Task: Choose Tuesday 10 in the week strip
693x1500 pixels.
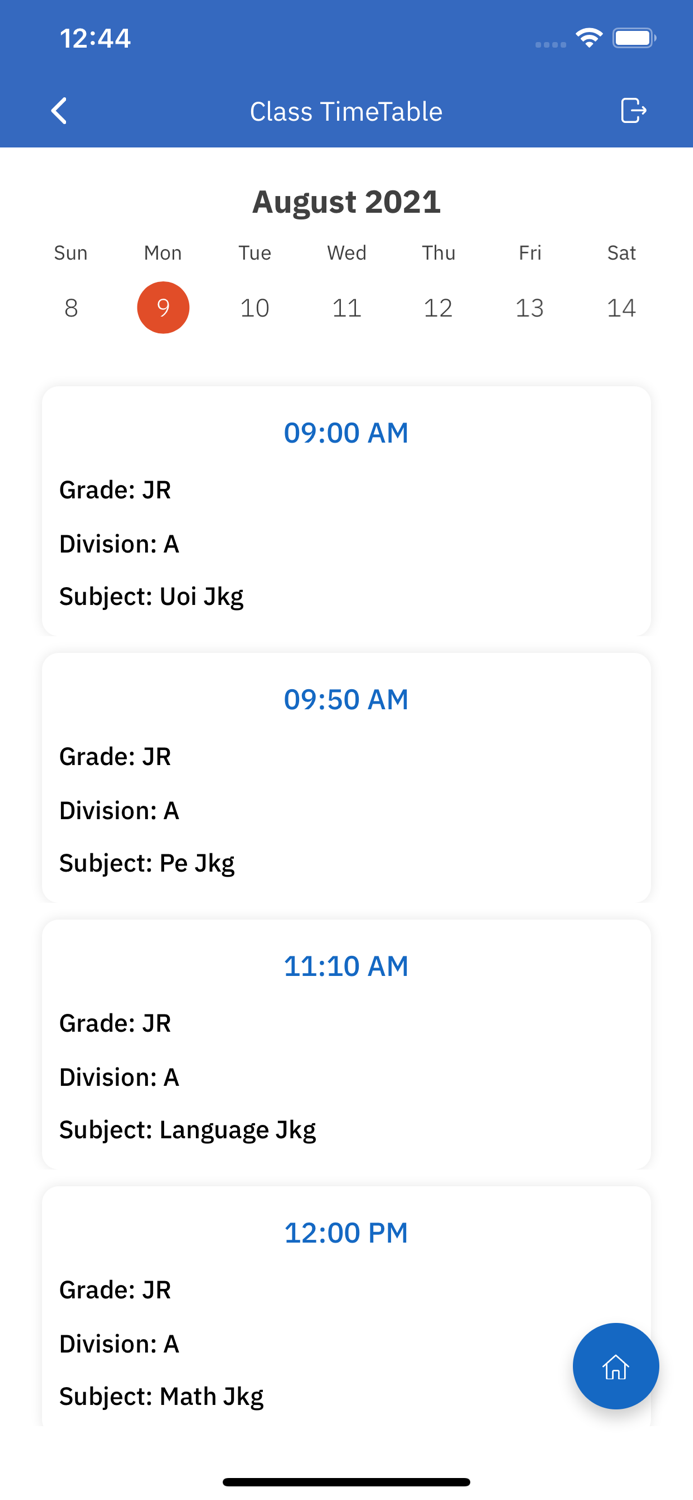Action: click(x=255, y=308)
